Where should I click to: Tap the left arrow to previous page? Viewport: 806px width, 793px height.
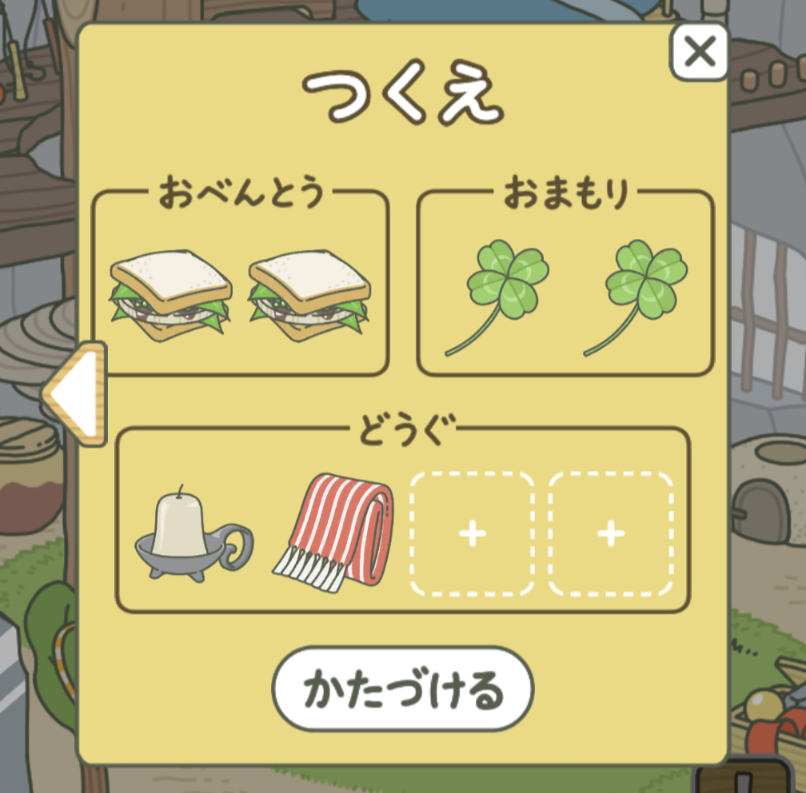click(75, 394)
